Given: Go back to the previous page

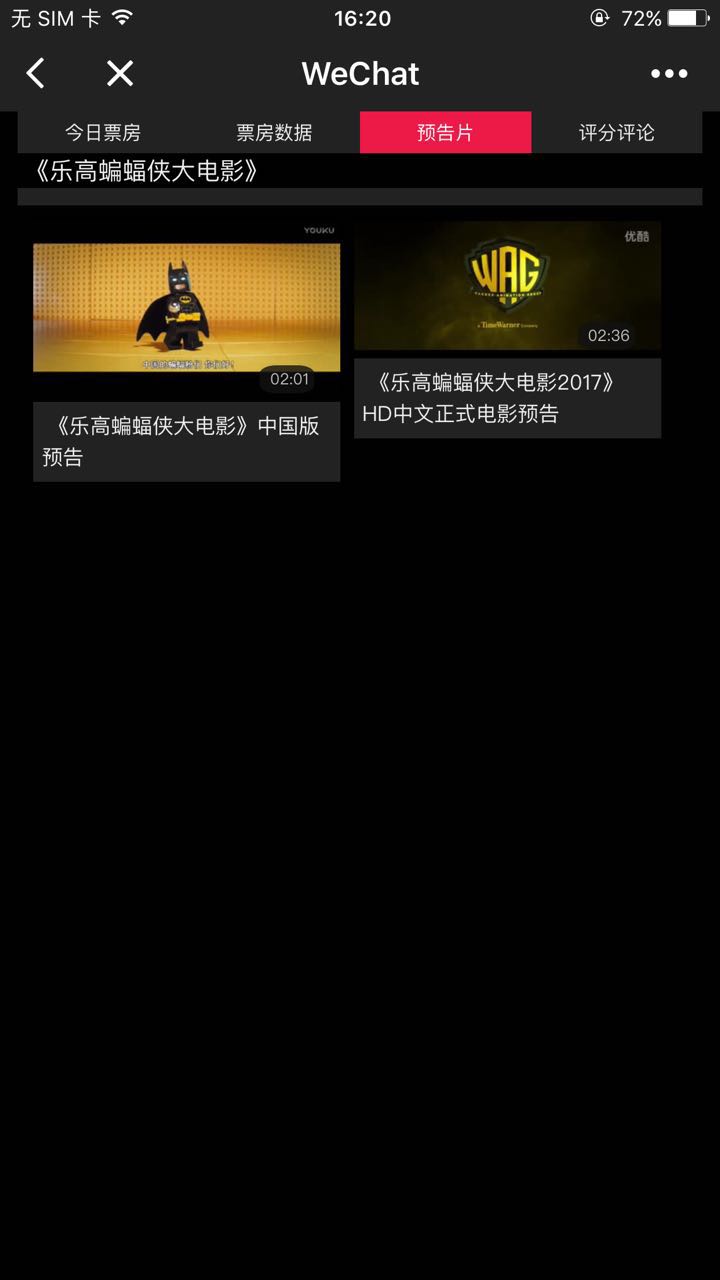Looking at the screenshot, I should pos(36,73).
